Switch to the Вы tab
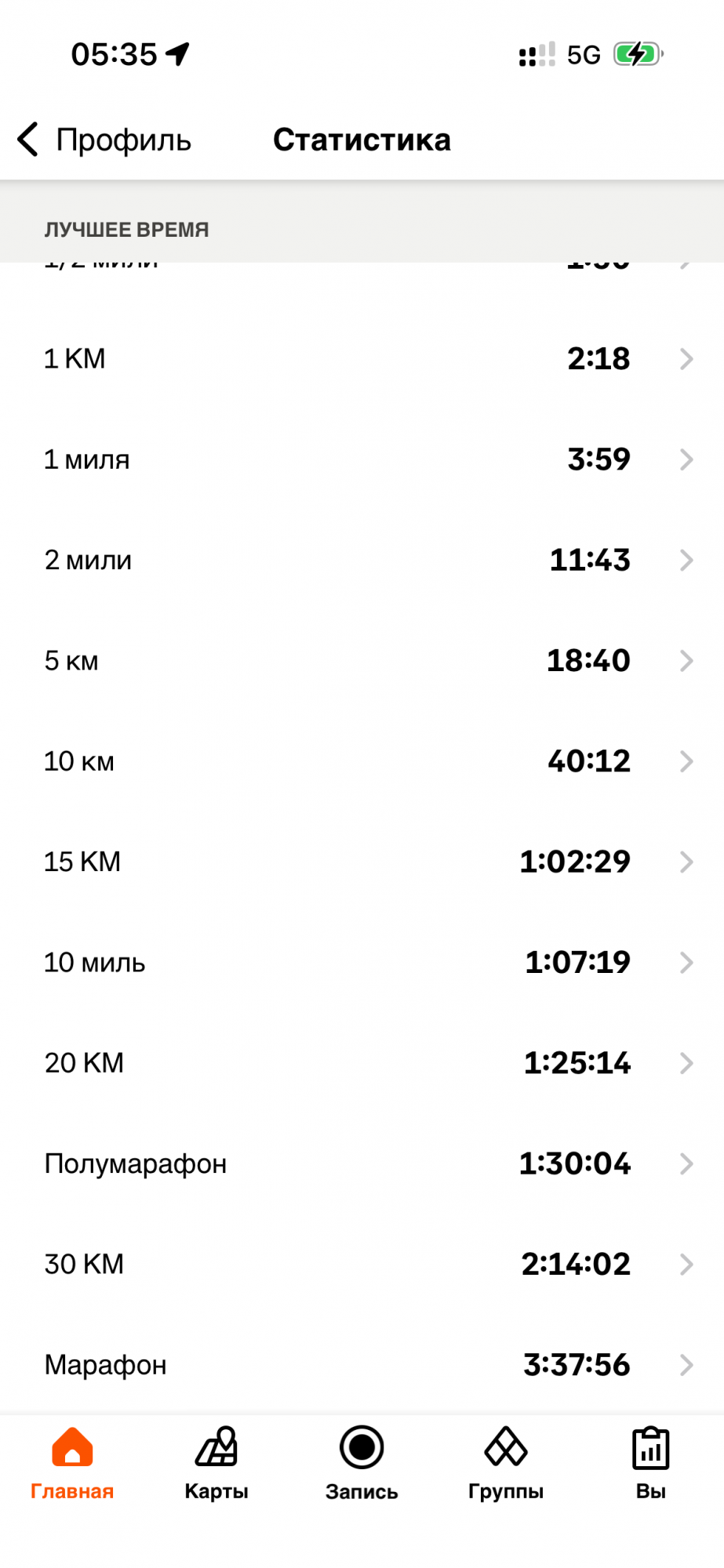The height and width of the screenshot is (1568, 724). pos(650,1462)
